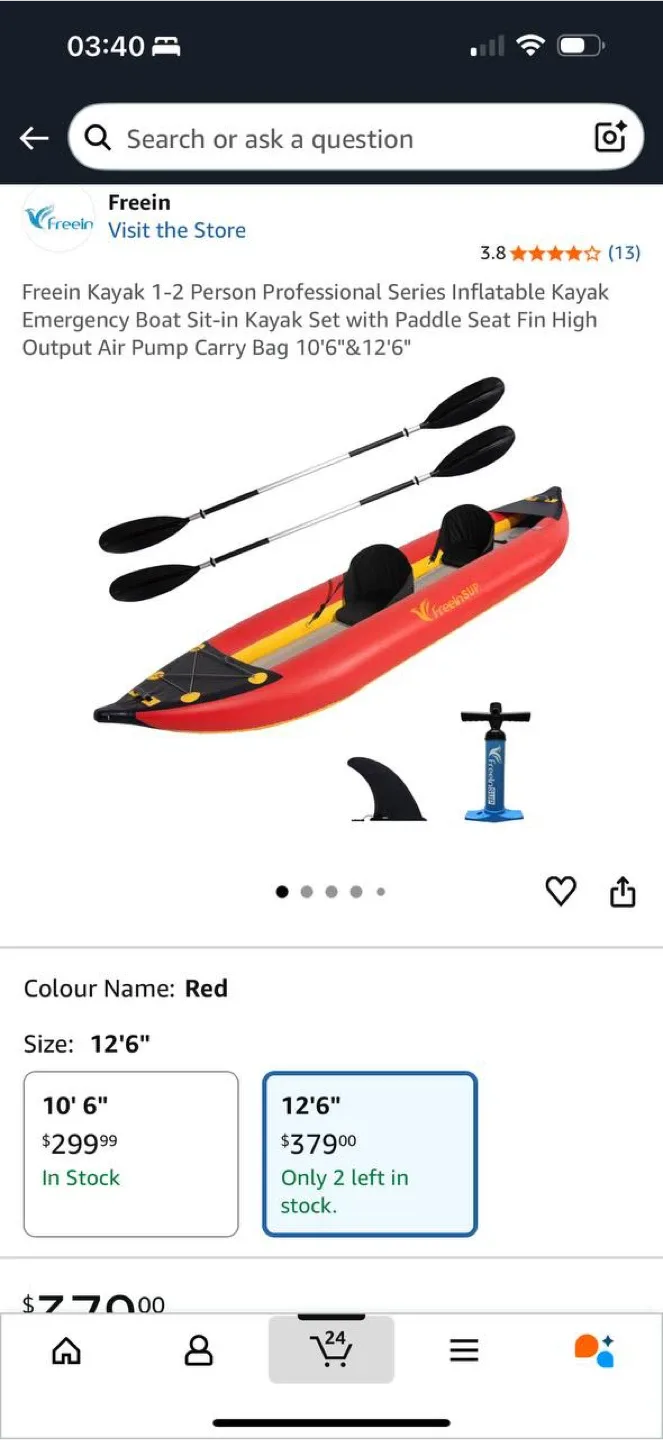Select the 10' 6" size option
This screenshot has width=663, height=1440.
coord(131,1154)
